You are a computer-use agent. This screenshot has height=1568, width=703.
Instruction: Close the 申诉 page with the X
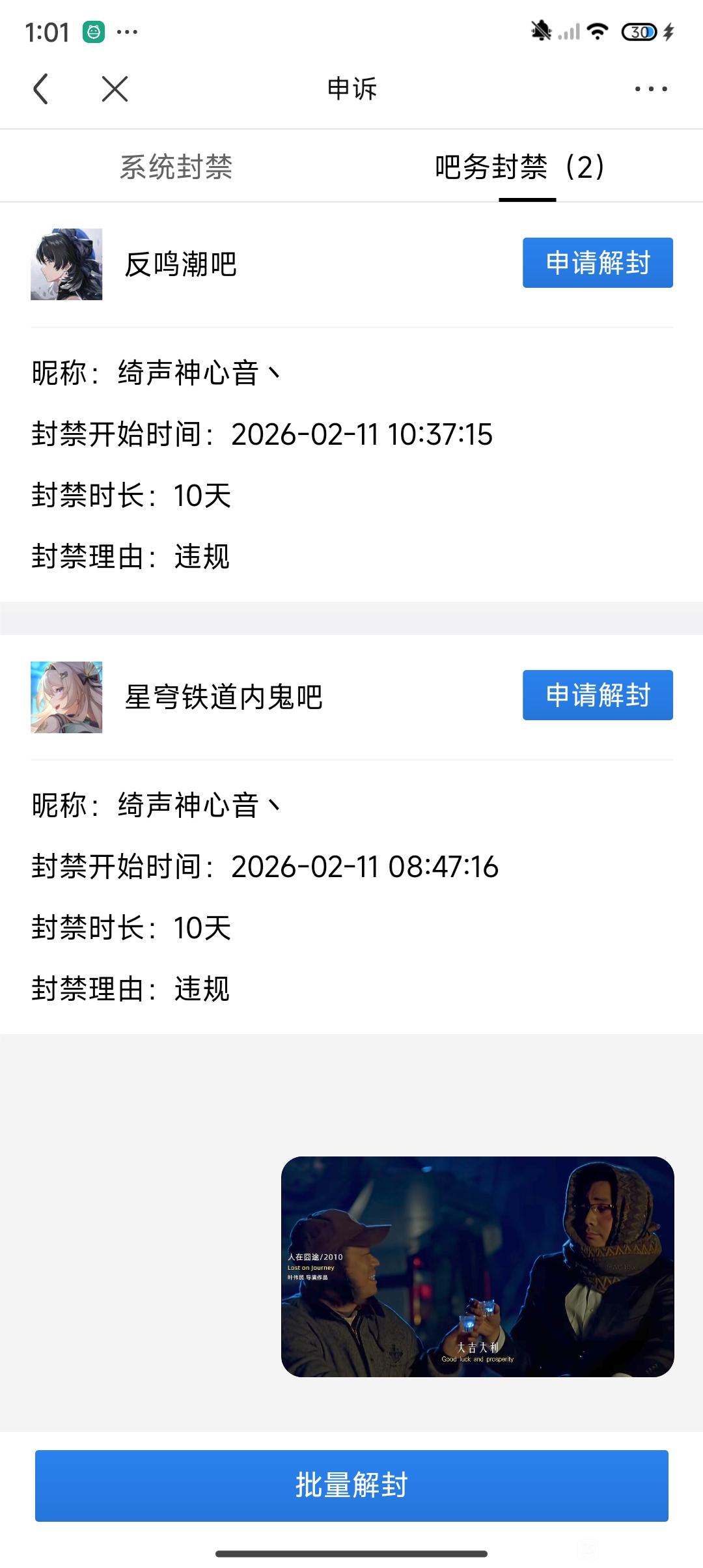[x=115, y=89]
